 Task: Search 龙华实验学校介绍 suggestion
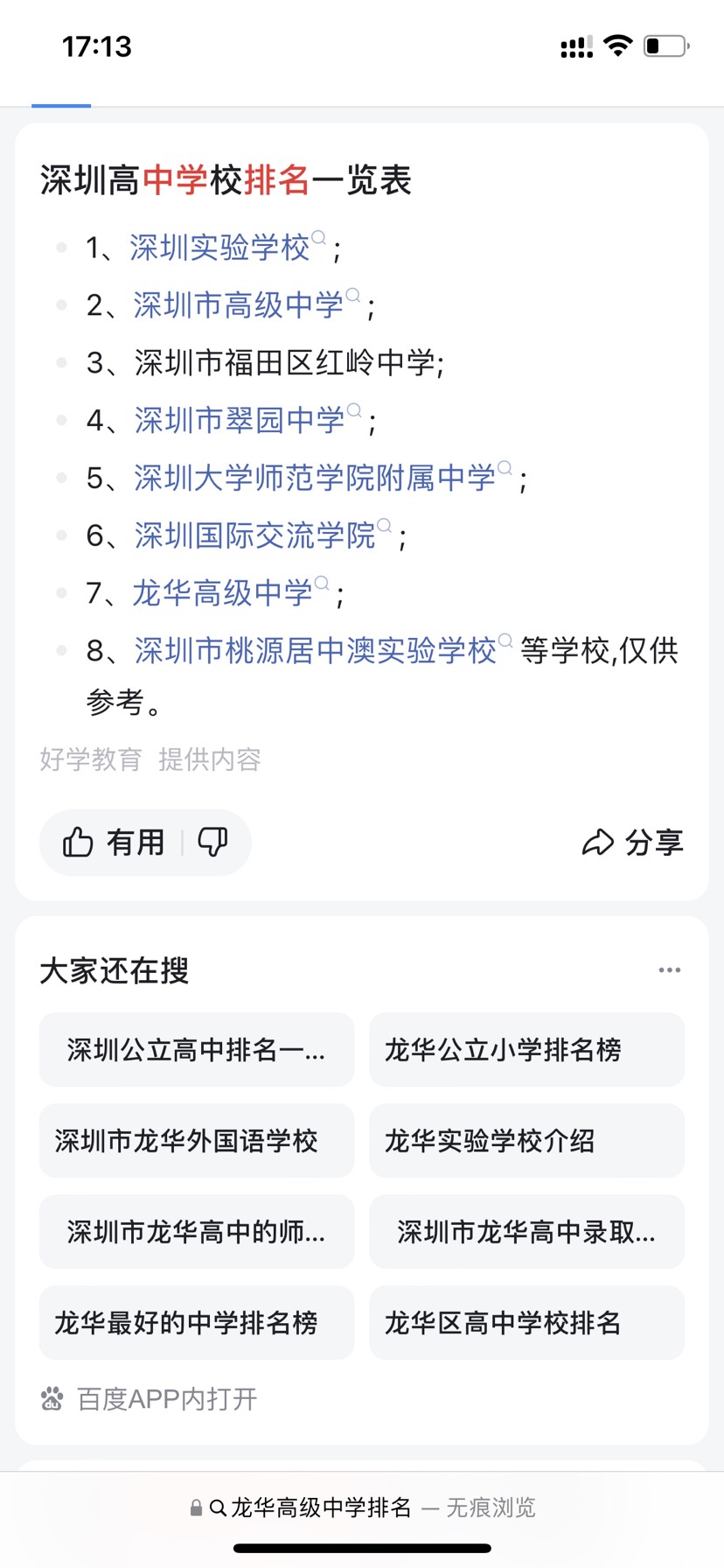(526, 1141)
